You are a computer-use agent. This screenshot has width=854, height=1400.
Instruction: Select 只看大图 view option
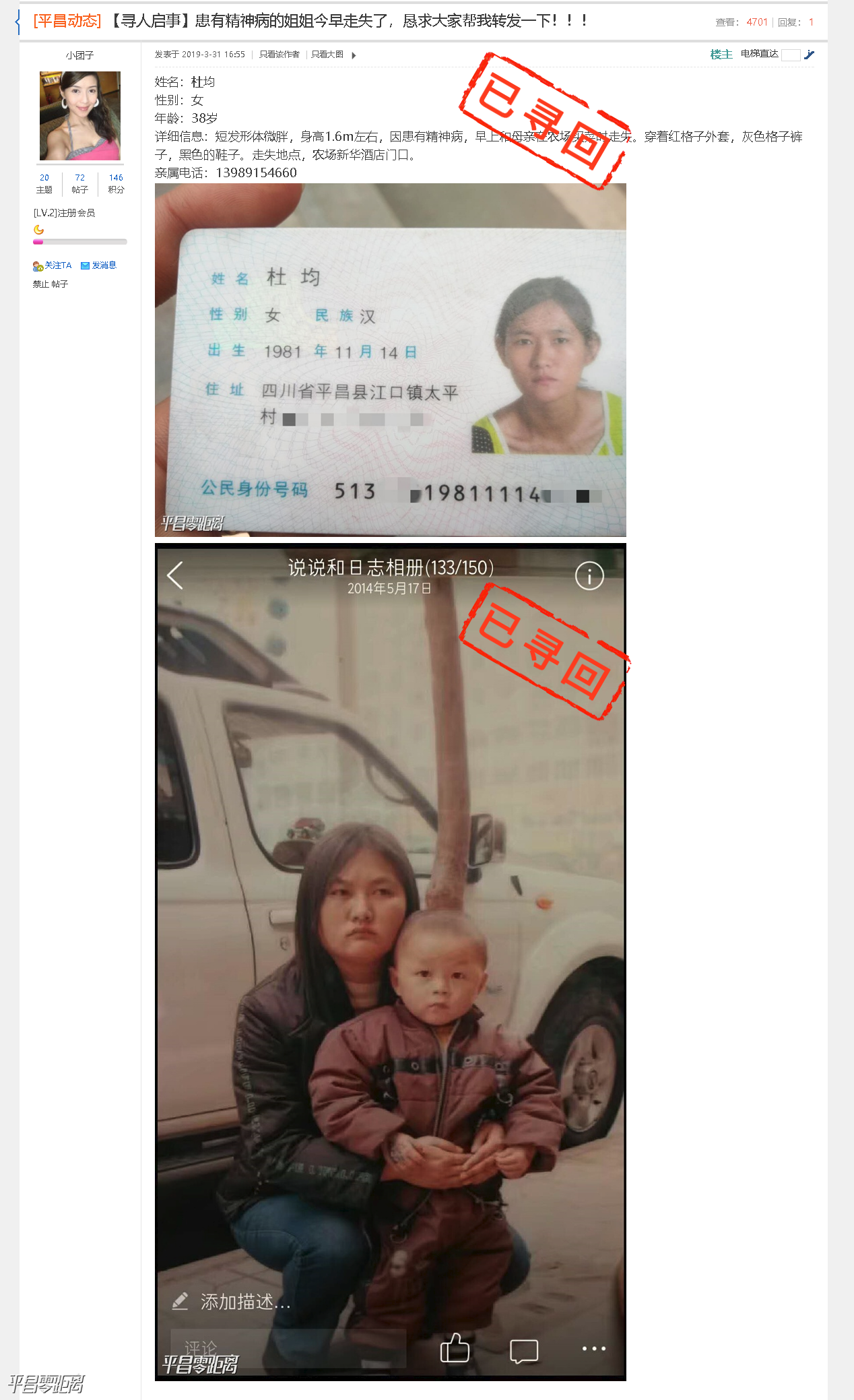pos(327,55)
